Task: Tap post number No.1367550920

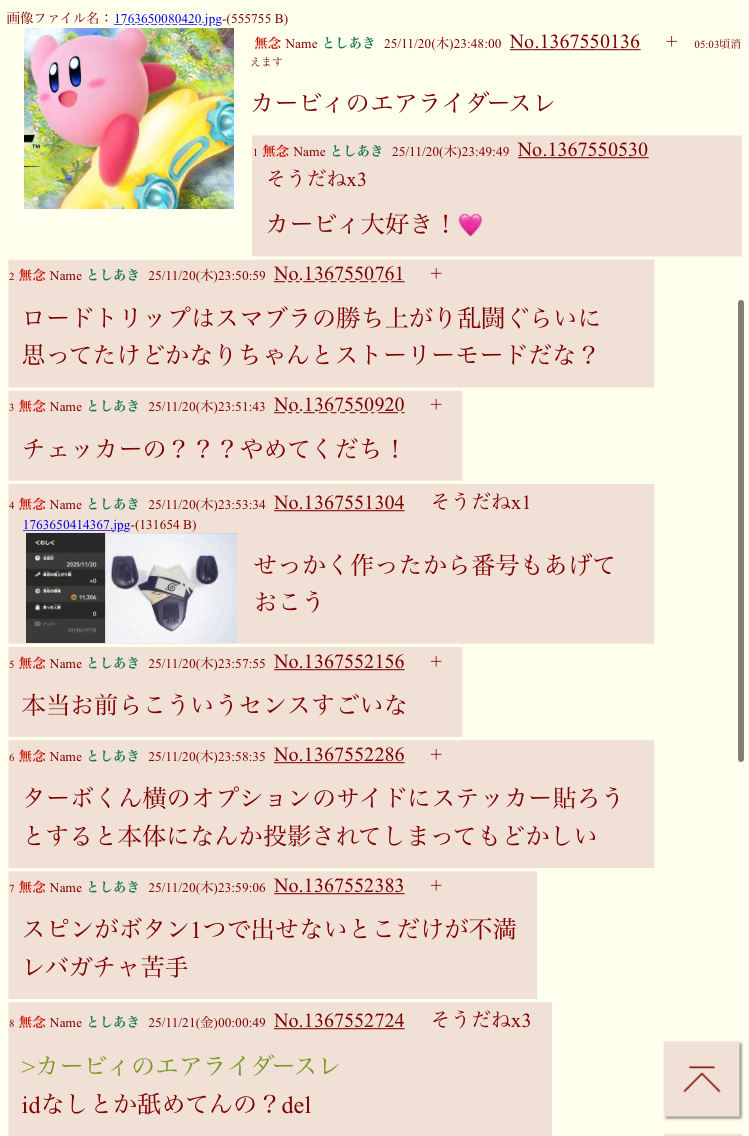Action: point(339,405)
